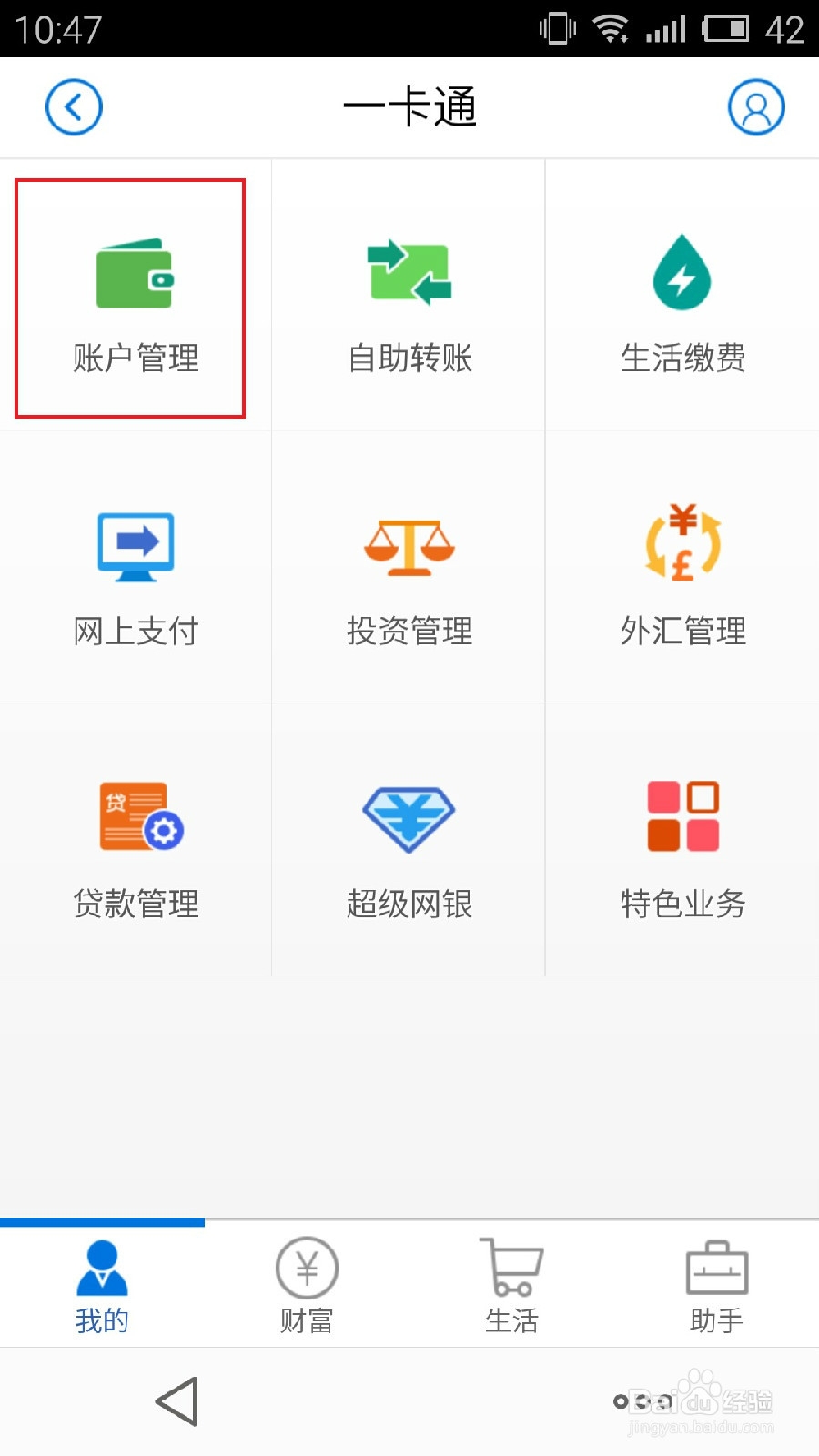Tap the blue progress bar above the tabs

click(x=102, y=1221)
